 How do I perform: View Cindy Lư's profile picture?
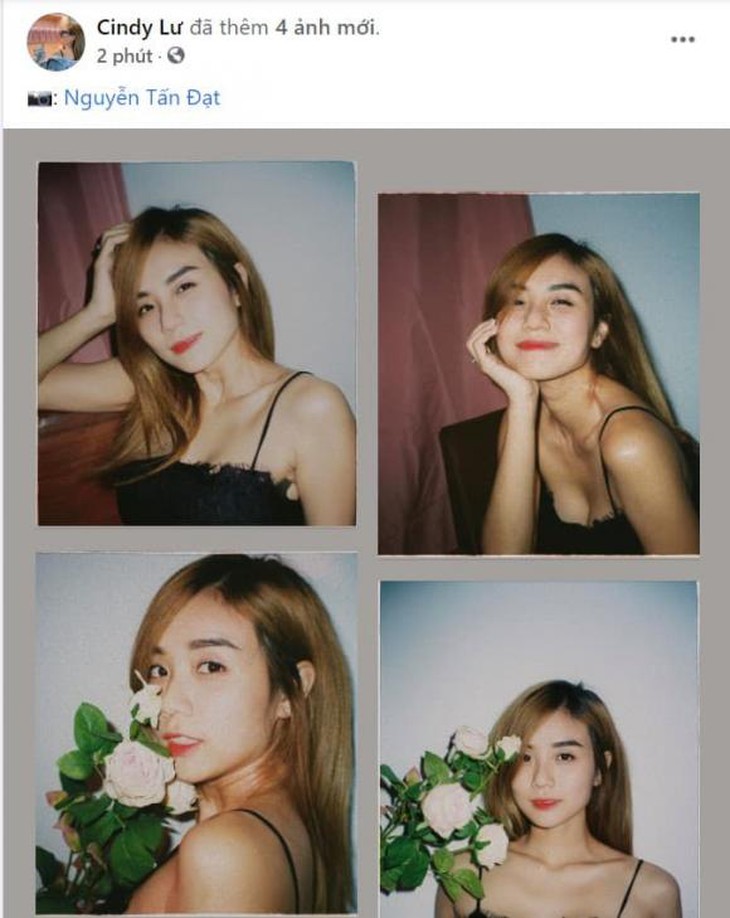56,42
